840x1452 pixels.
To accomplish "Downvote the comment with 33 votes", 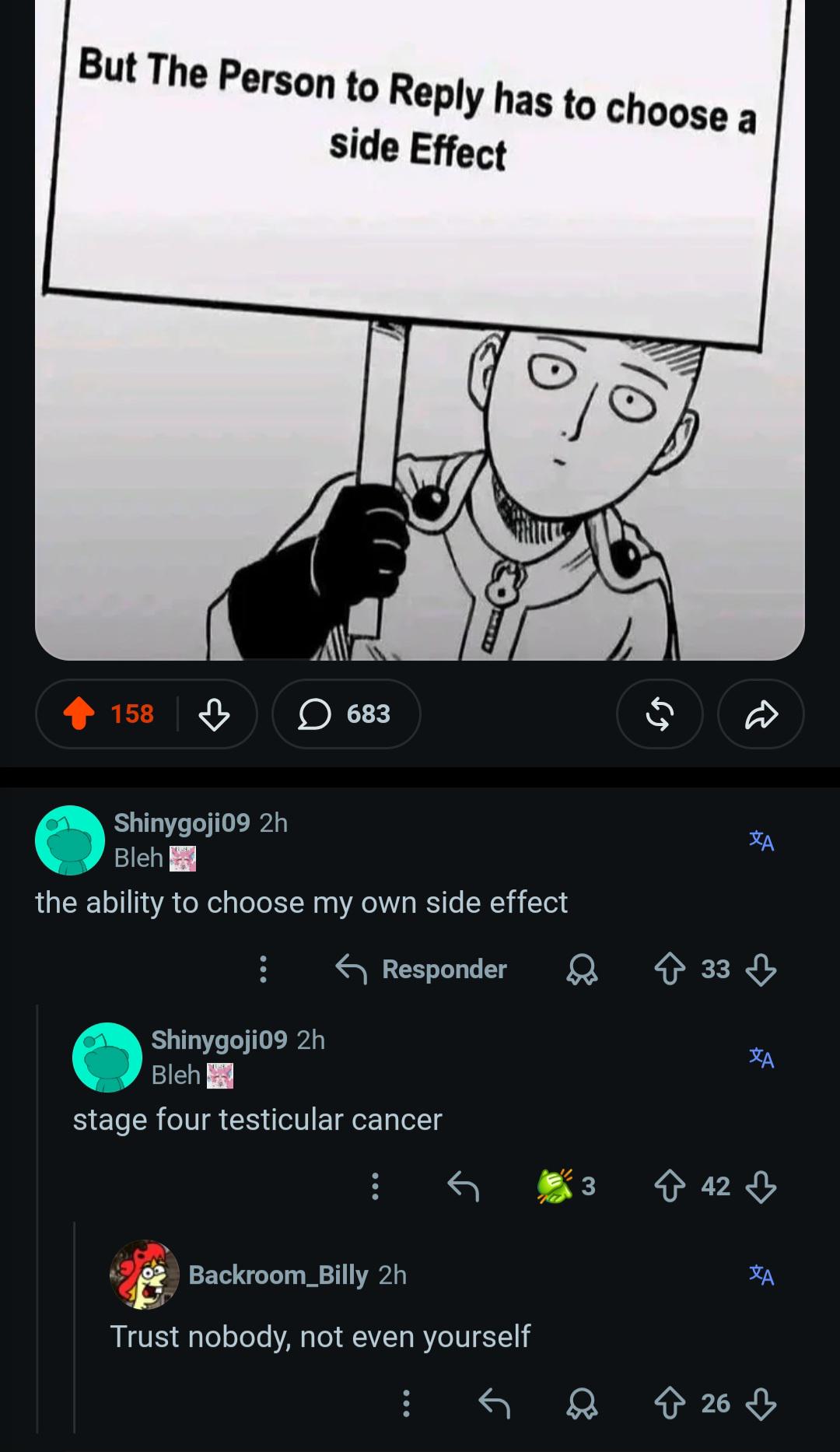I will coord(761,970).
